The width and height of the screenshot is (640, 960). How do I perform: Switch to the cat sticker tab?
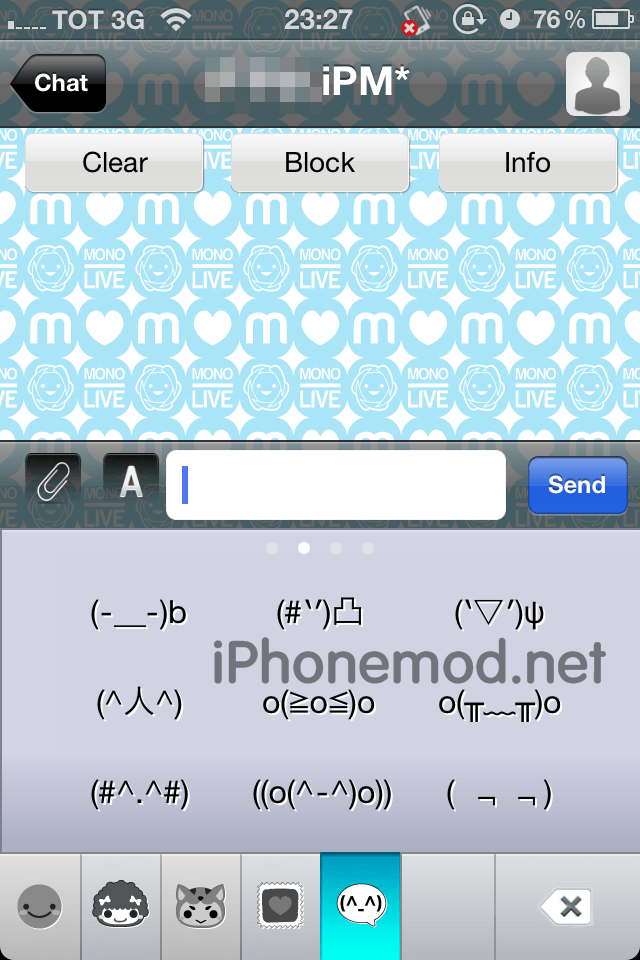[200, 907]
